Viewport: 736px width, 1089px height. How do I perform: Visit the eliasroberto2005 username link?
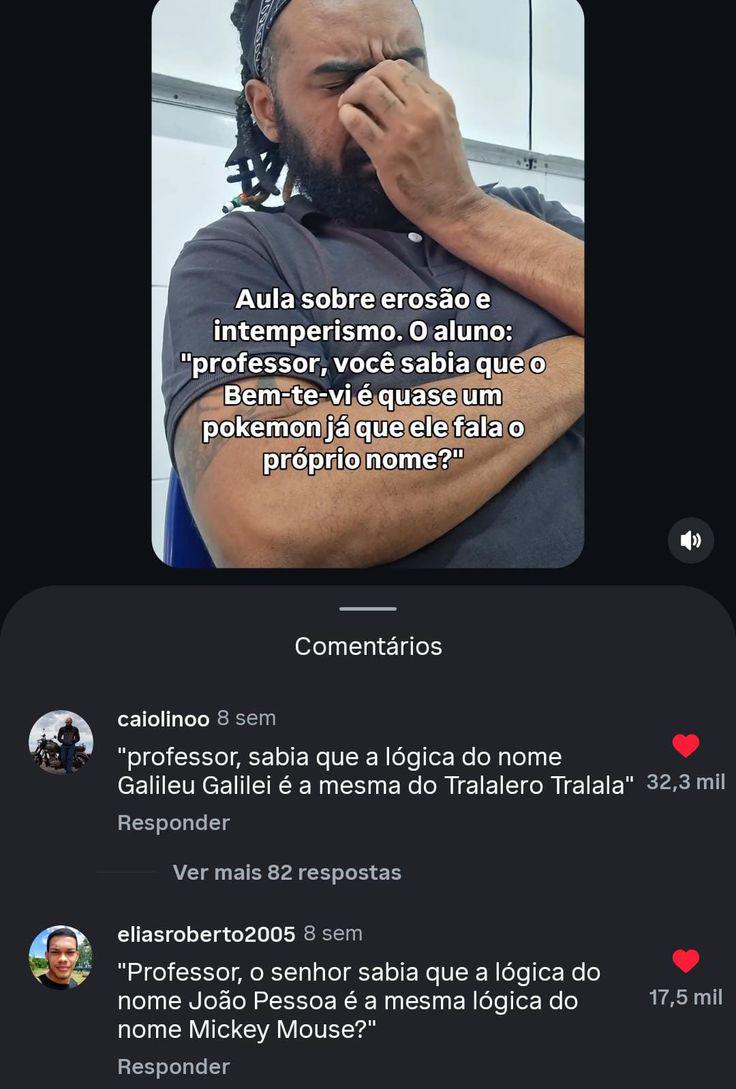point(206,934)
